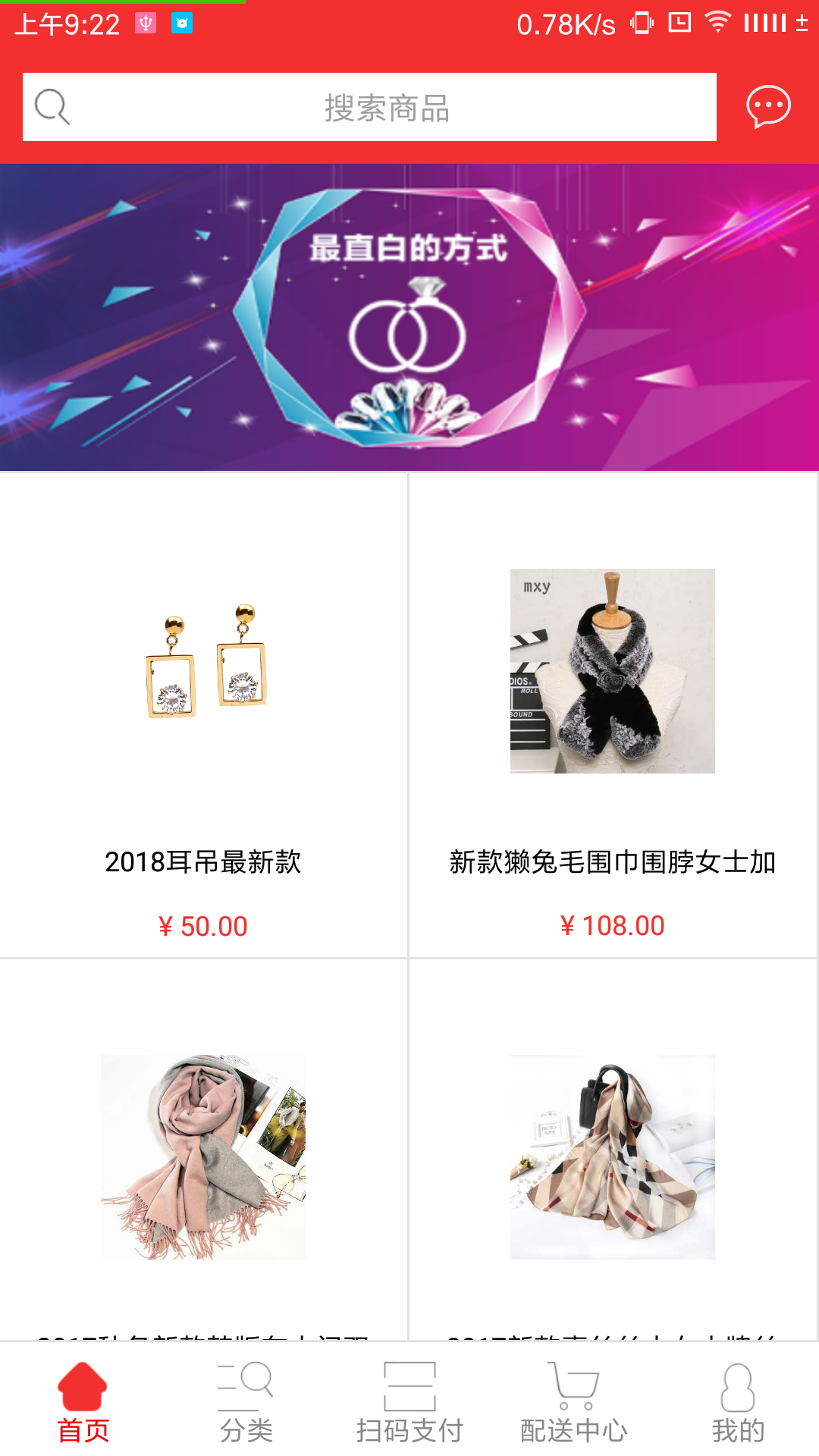This screenshot has width=819, height=1456.
Task: Switch to the 首页 tab
Action: [x=83, y=1401]
